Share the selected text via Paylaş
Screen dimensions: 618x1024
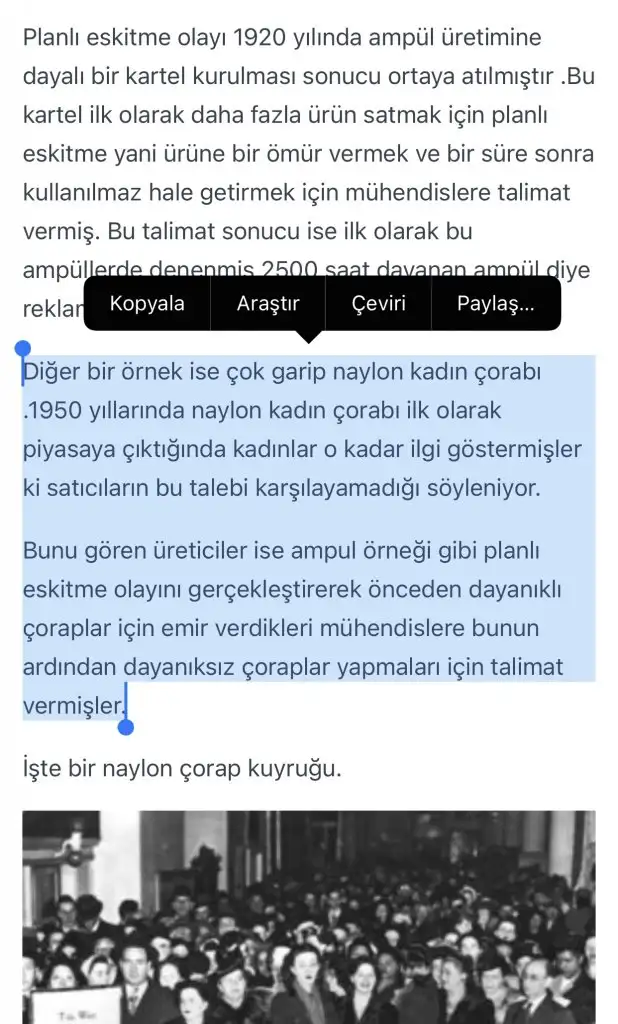pos(495,304)
